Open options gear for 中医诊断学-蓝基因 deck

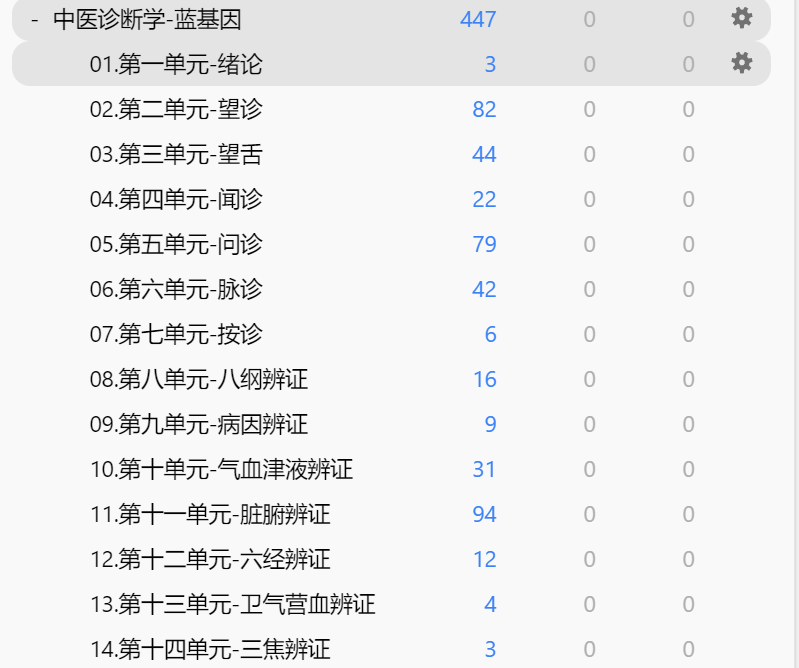pyautogui.click(x=741, y=18)
